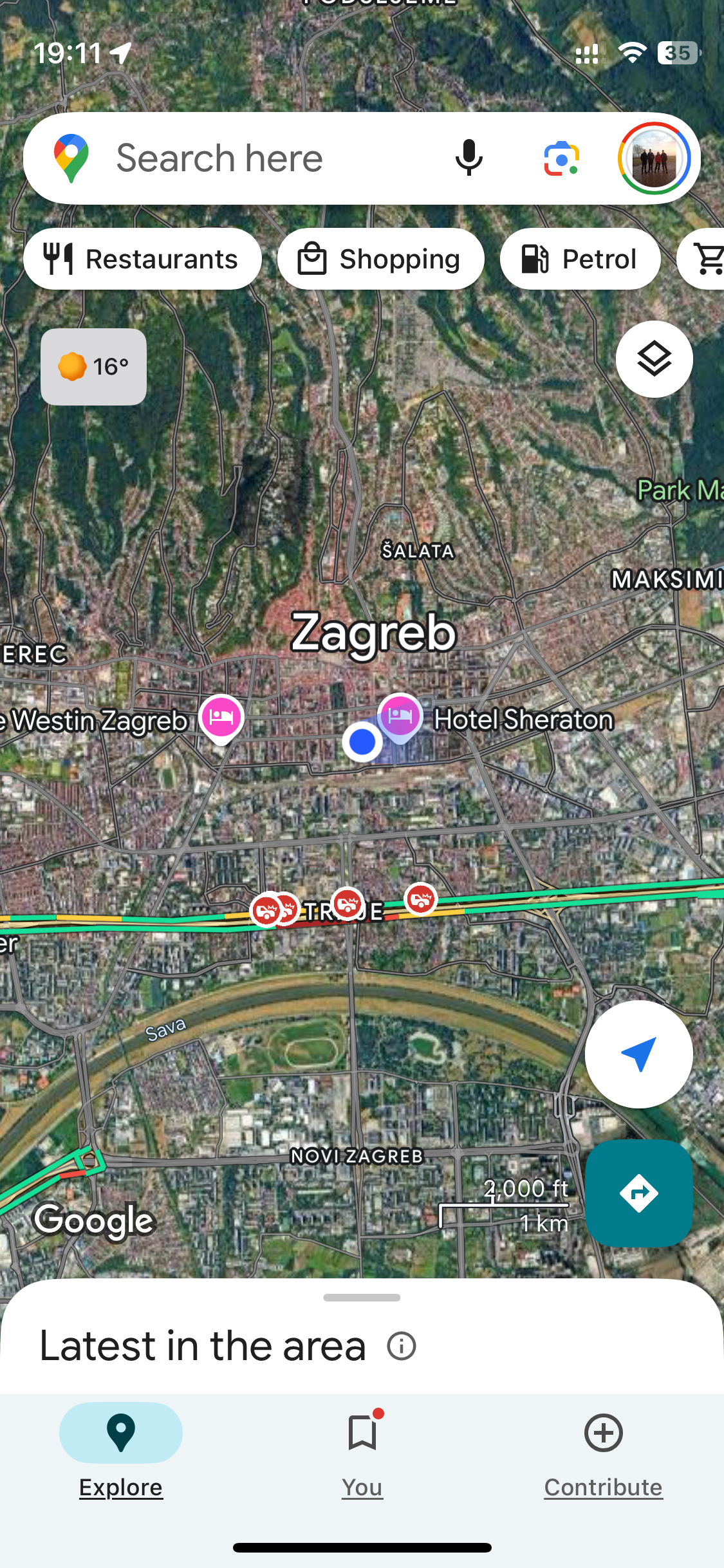The image size is (724, 1568).
Task: Open directions with the turn arrow button
Action: (x=638, y=1193)
